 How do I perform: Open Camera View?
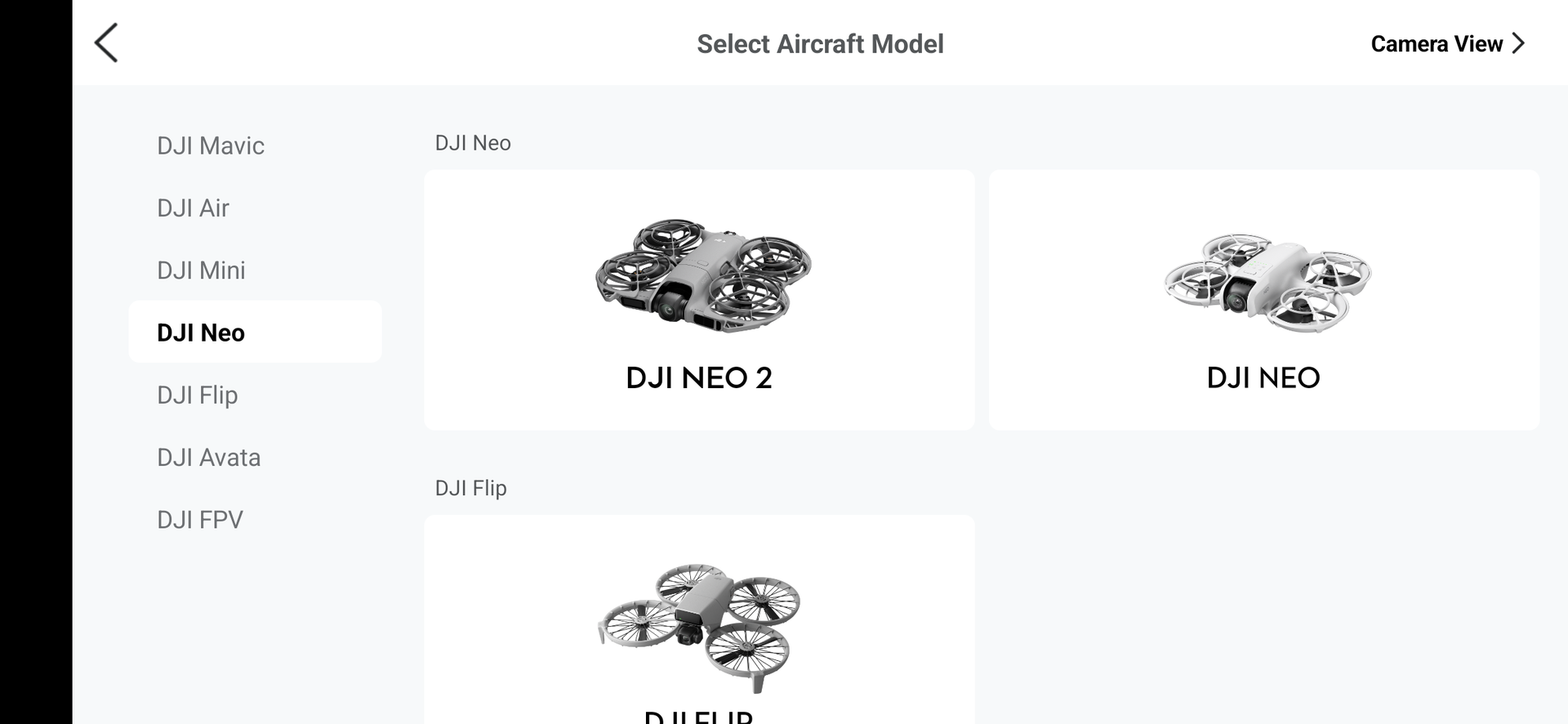(x=1446, y=43)
